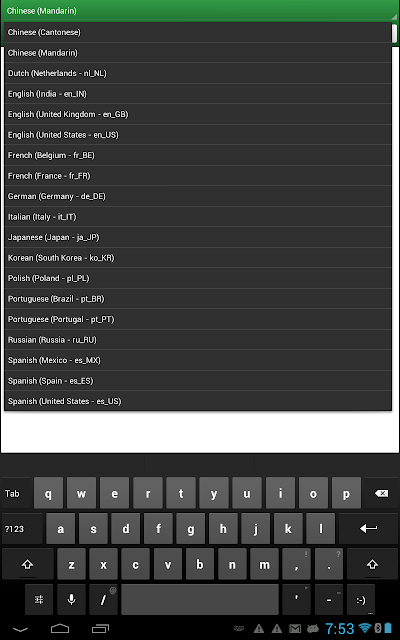Choose English (United States - en_US)
The width and height of the screenshot is (400, 640).
(x=198, y=135)
